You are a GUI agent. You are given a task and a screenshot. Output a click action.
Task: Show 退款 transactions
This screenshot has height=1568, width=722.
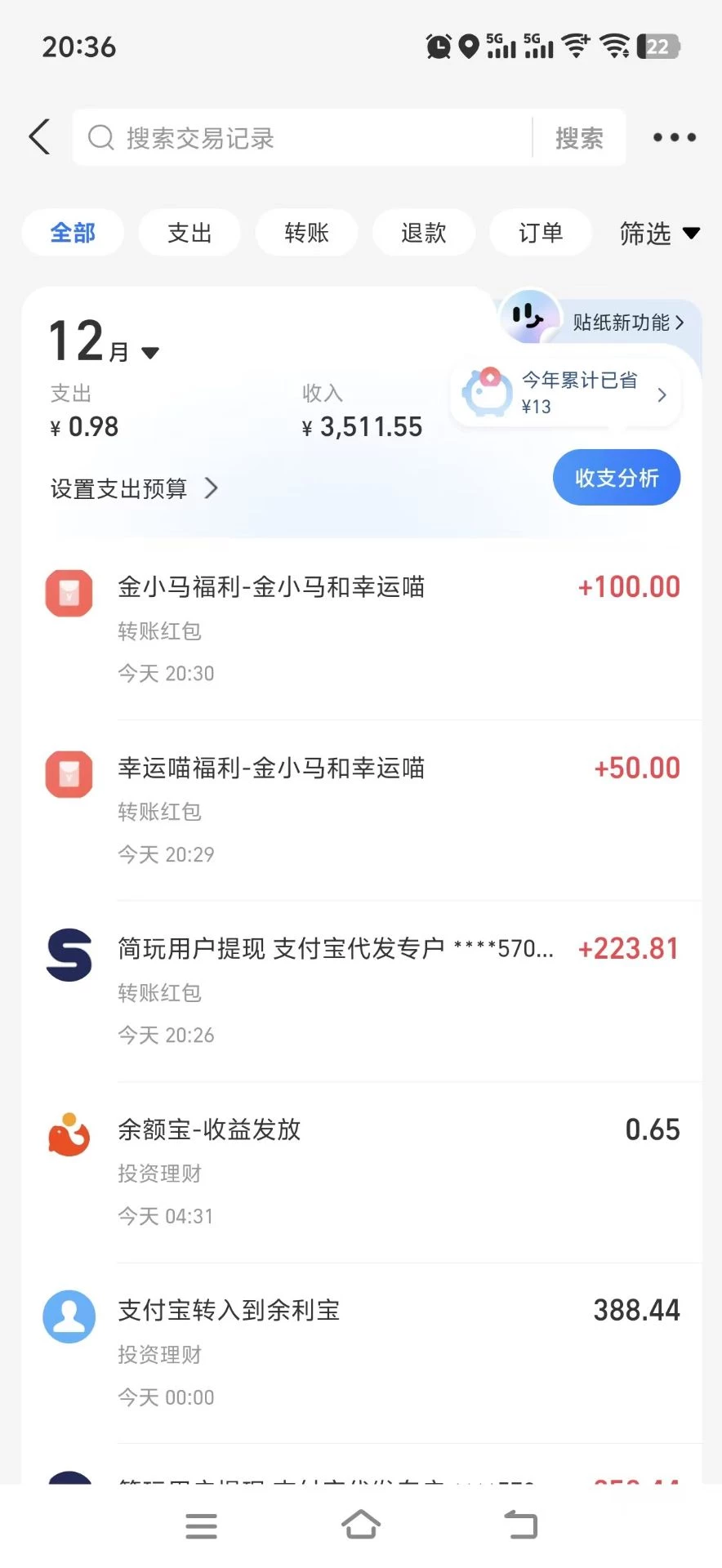pyautogui.click(x=423, y=233)
